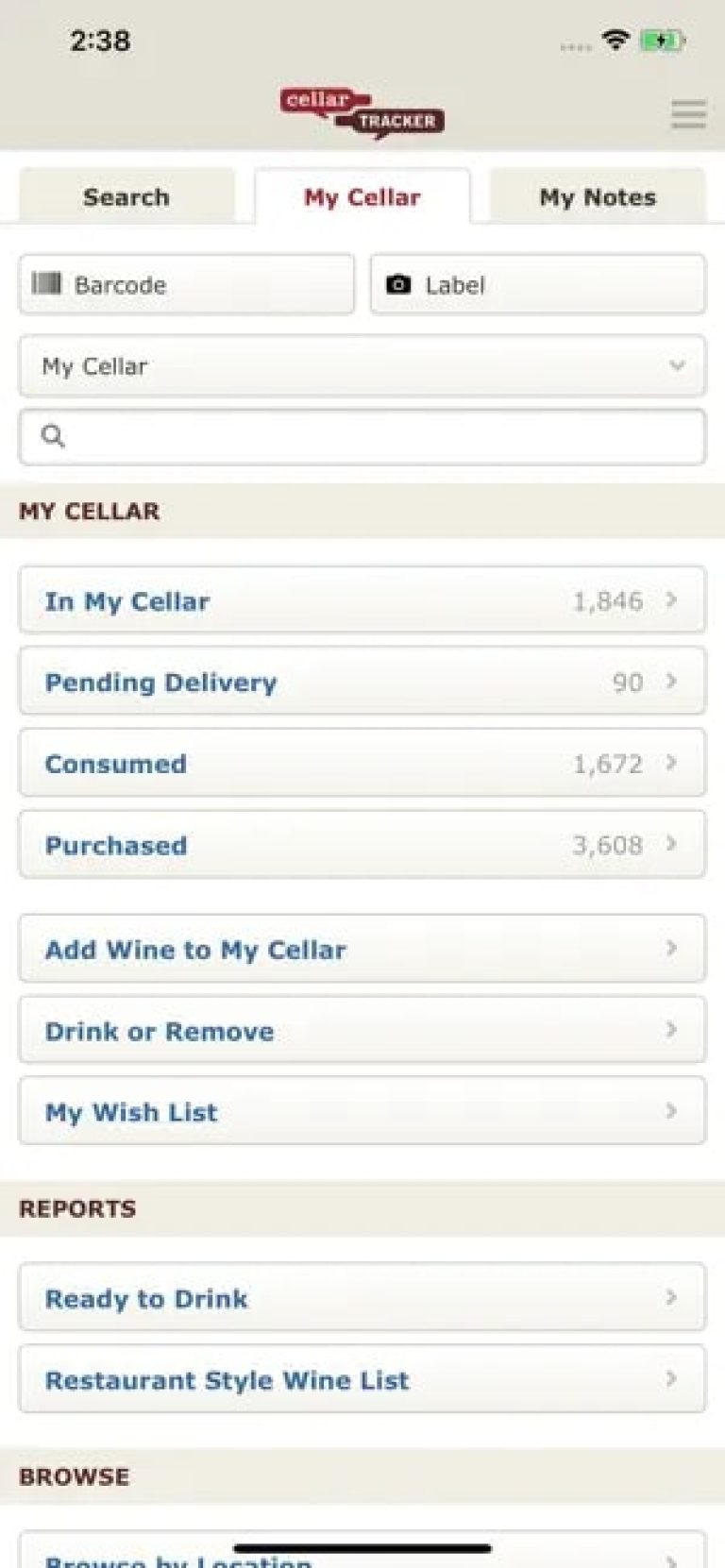Click the magnifying glass search icon
Screen dimensions: 725x1568
(52, 436)
